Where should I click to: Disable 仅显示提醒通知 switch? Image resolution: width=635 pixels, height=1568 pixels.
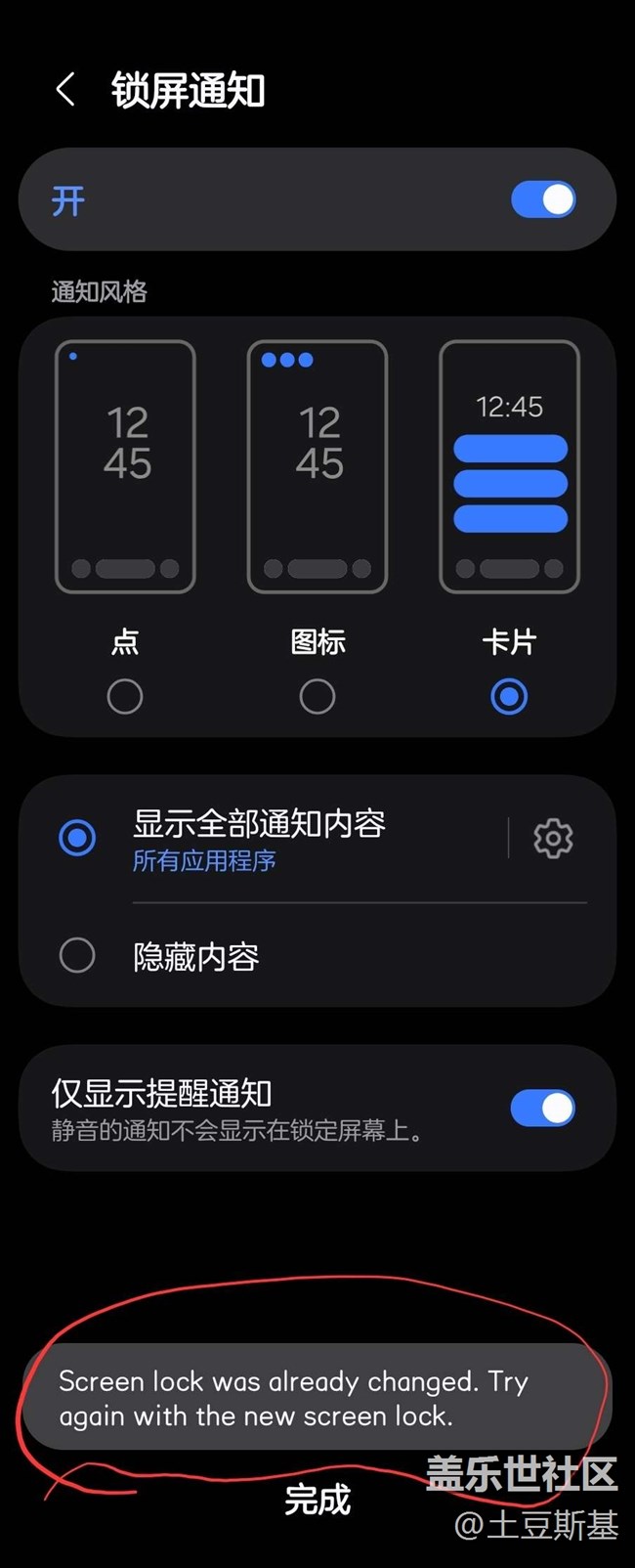(543, 1108)
